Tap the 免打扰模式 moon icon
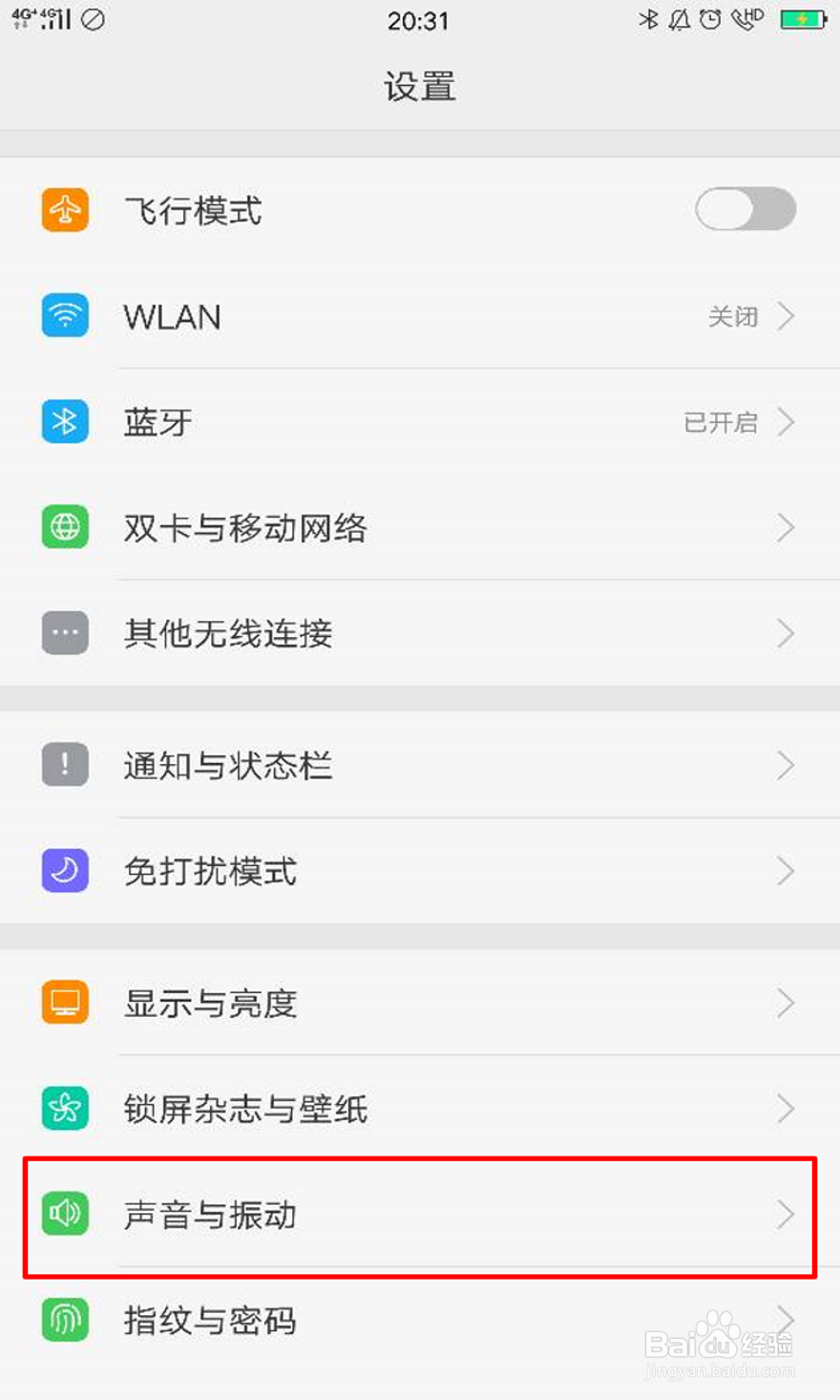 (x=64, y=870)
